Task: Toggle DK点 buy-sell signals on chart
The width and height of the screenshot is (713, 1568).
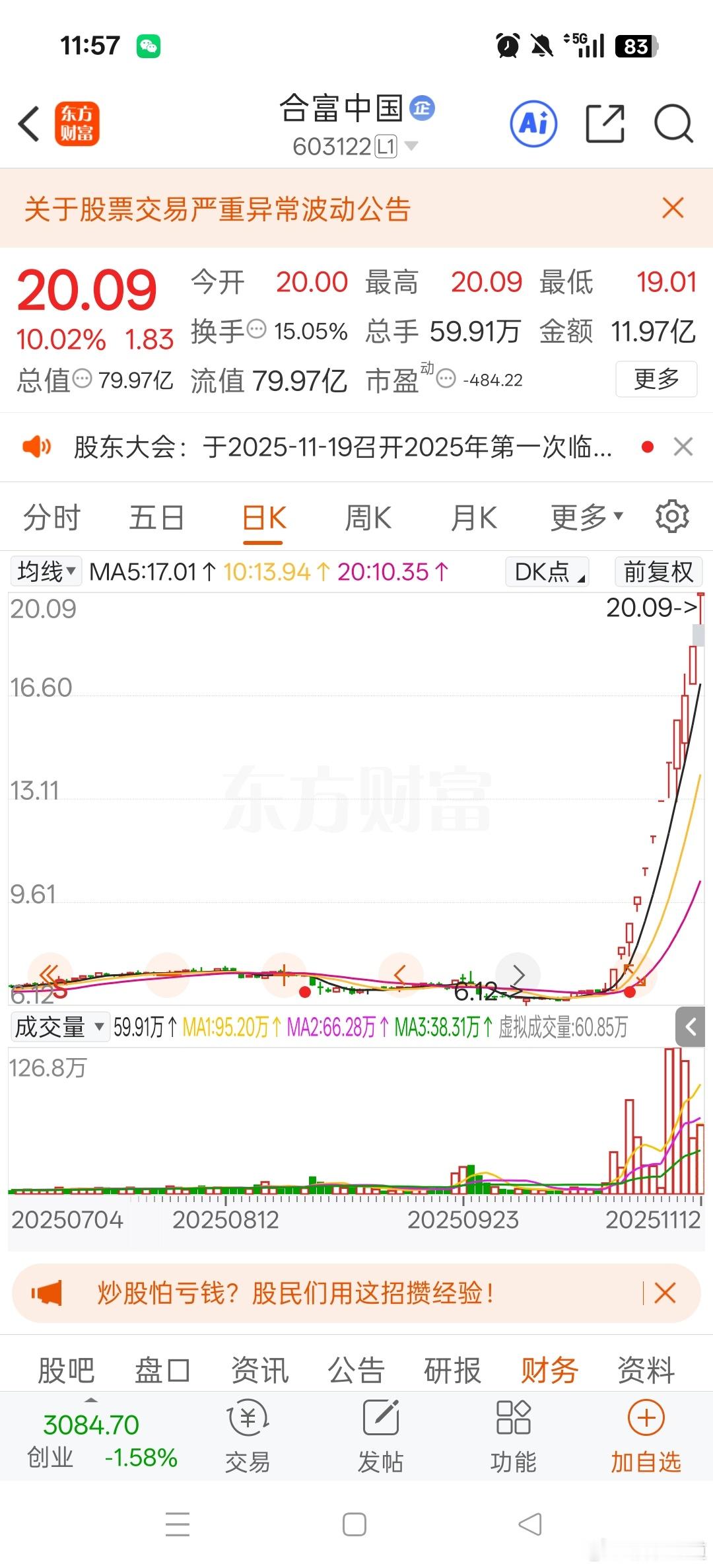Action: pyautogui.click(x=546, y=572)
